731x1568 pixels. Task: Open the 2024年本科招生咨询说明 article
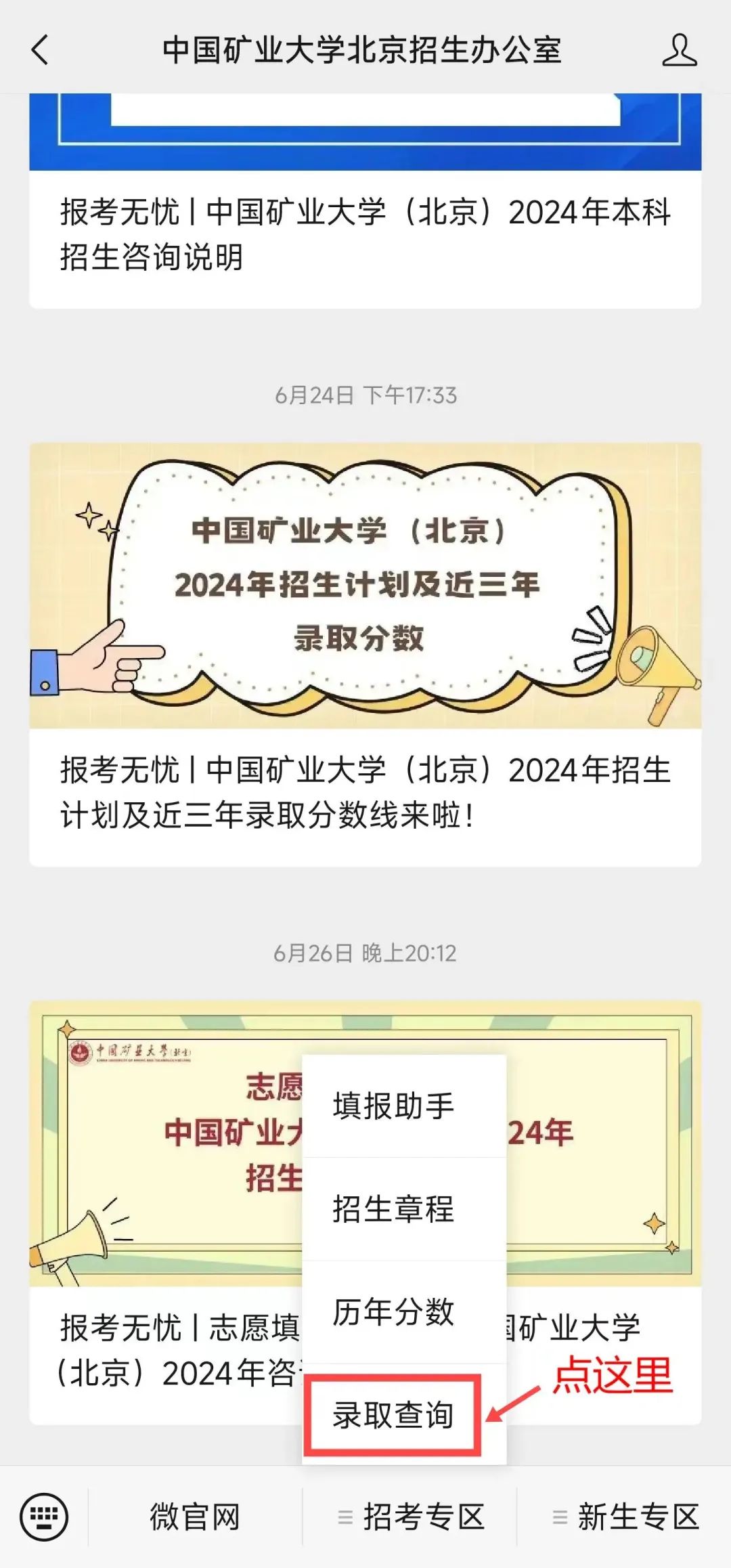(x=365, y=234)
